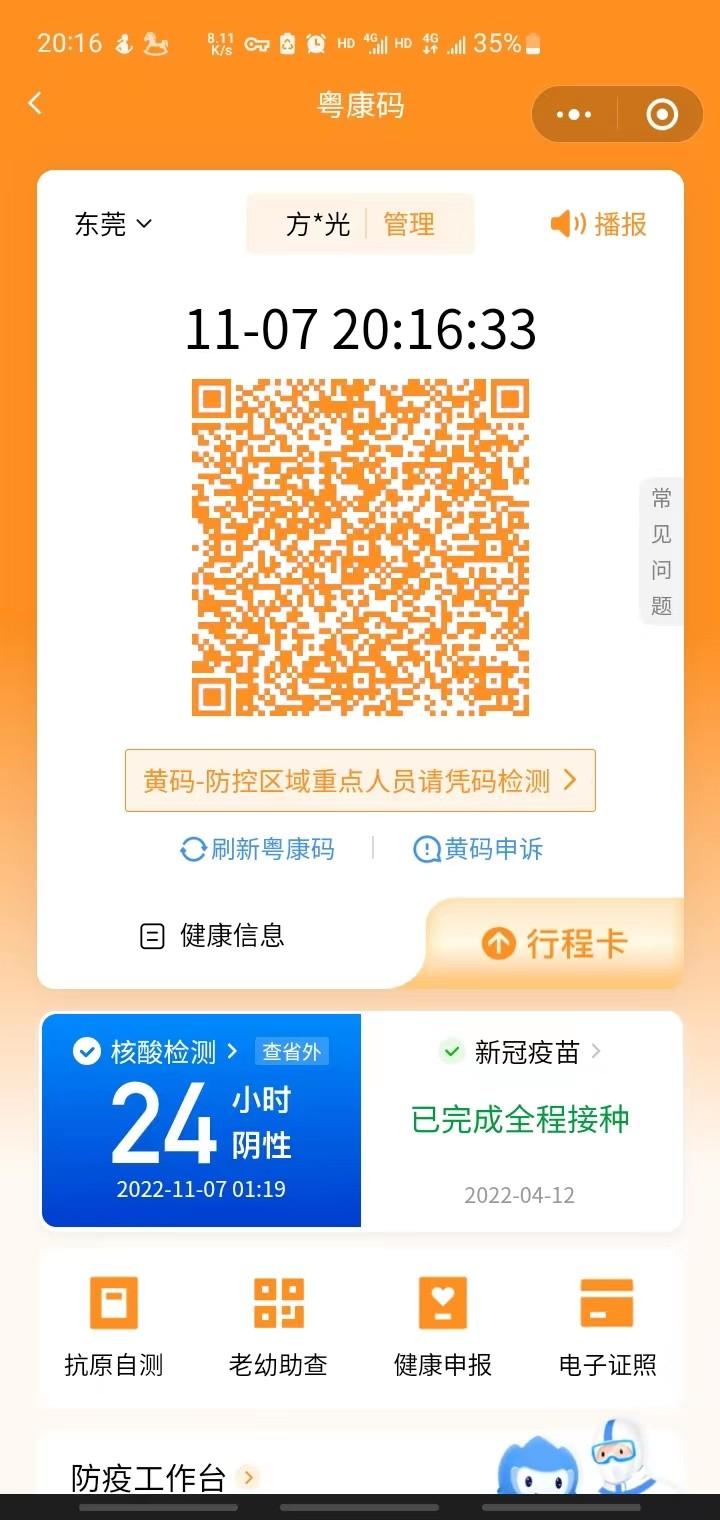Open 管理 next to the name

(x=409, y=224)
